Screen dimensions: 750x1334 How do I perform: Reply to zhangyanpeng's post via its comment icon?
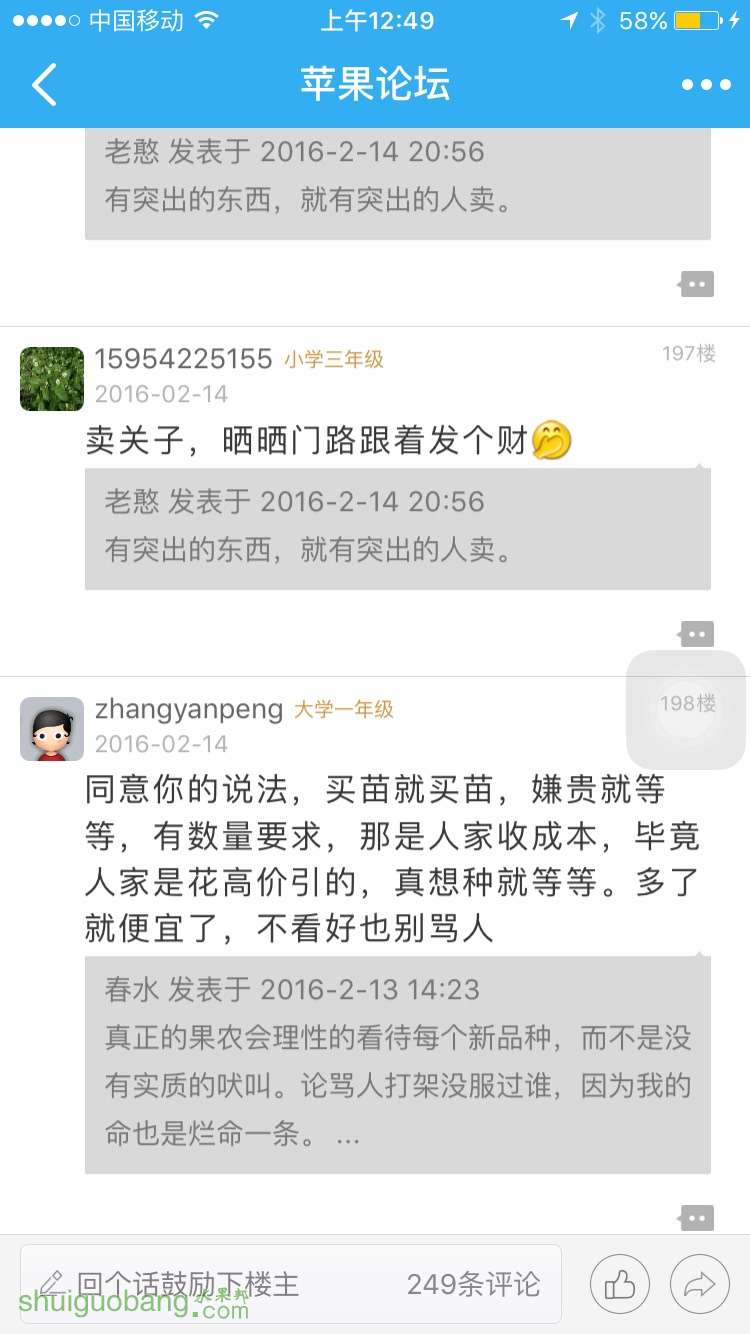pyautogui.click(x=696, y=1217)
